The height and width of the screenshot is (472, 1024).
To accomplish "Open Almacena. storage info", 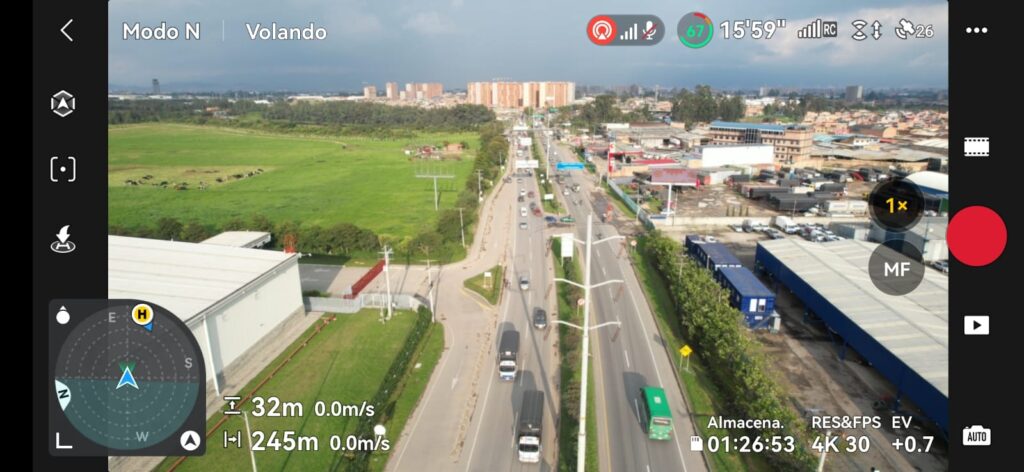I will pyautogui.click(x=742, y=434).
